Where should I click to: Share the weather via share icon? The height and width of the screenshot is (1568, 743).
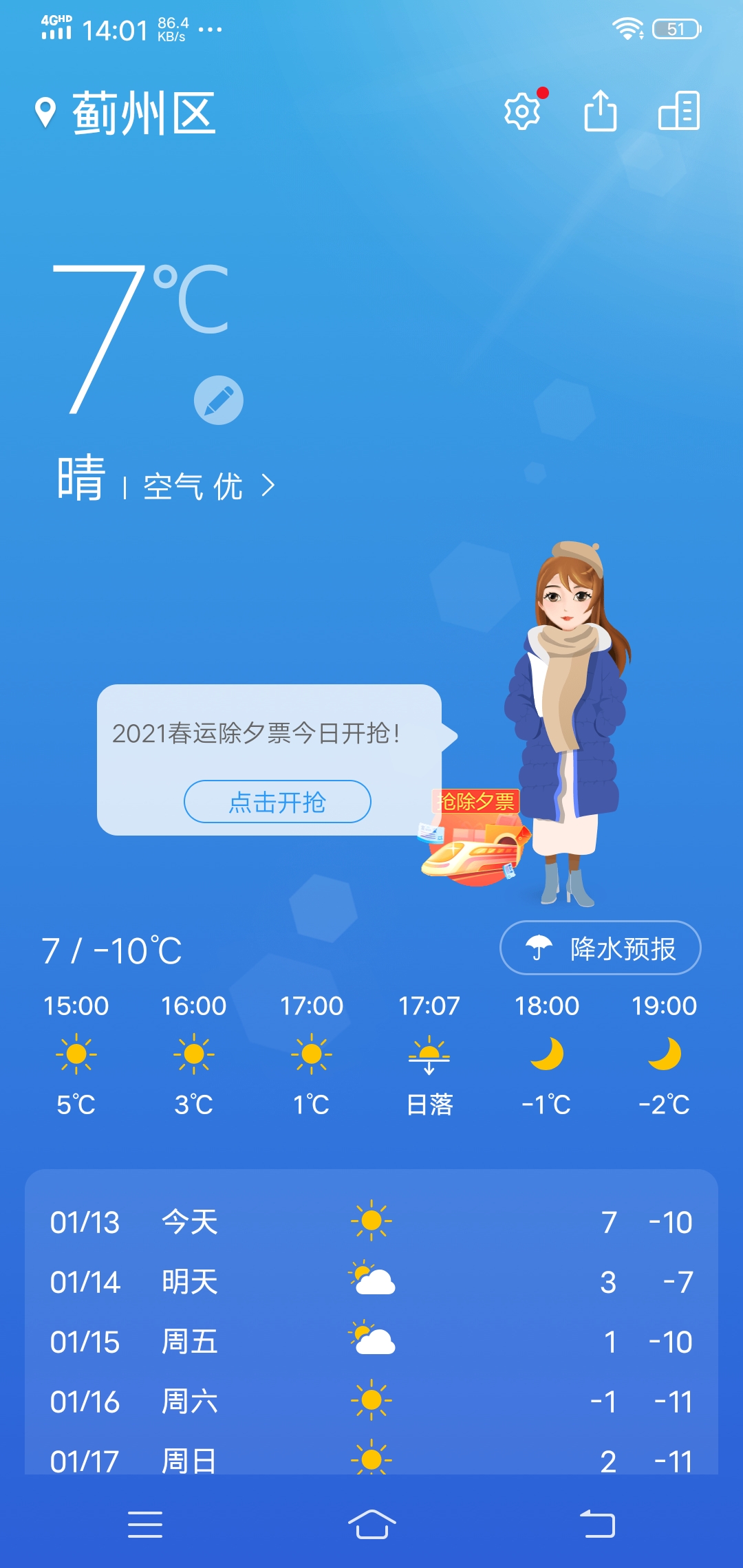[600, 111]
